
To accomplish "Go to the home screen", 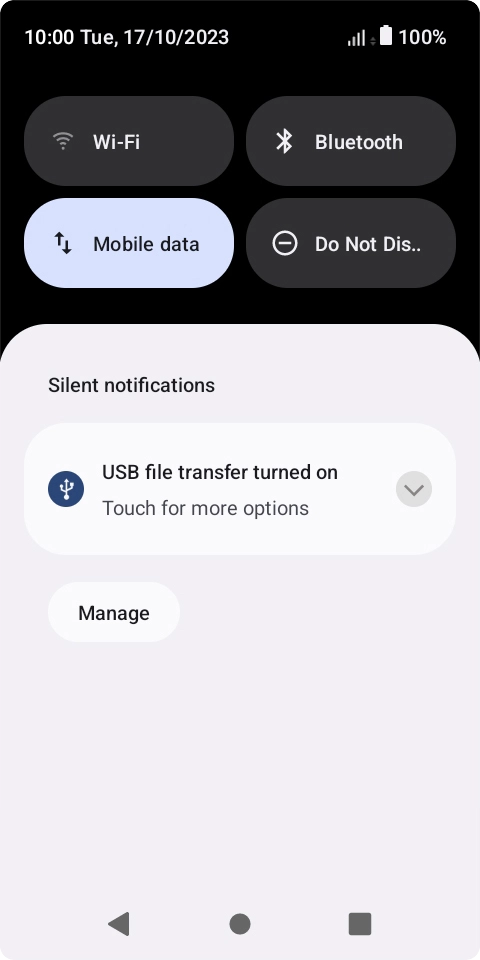I will click(x=240, y=924).
